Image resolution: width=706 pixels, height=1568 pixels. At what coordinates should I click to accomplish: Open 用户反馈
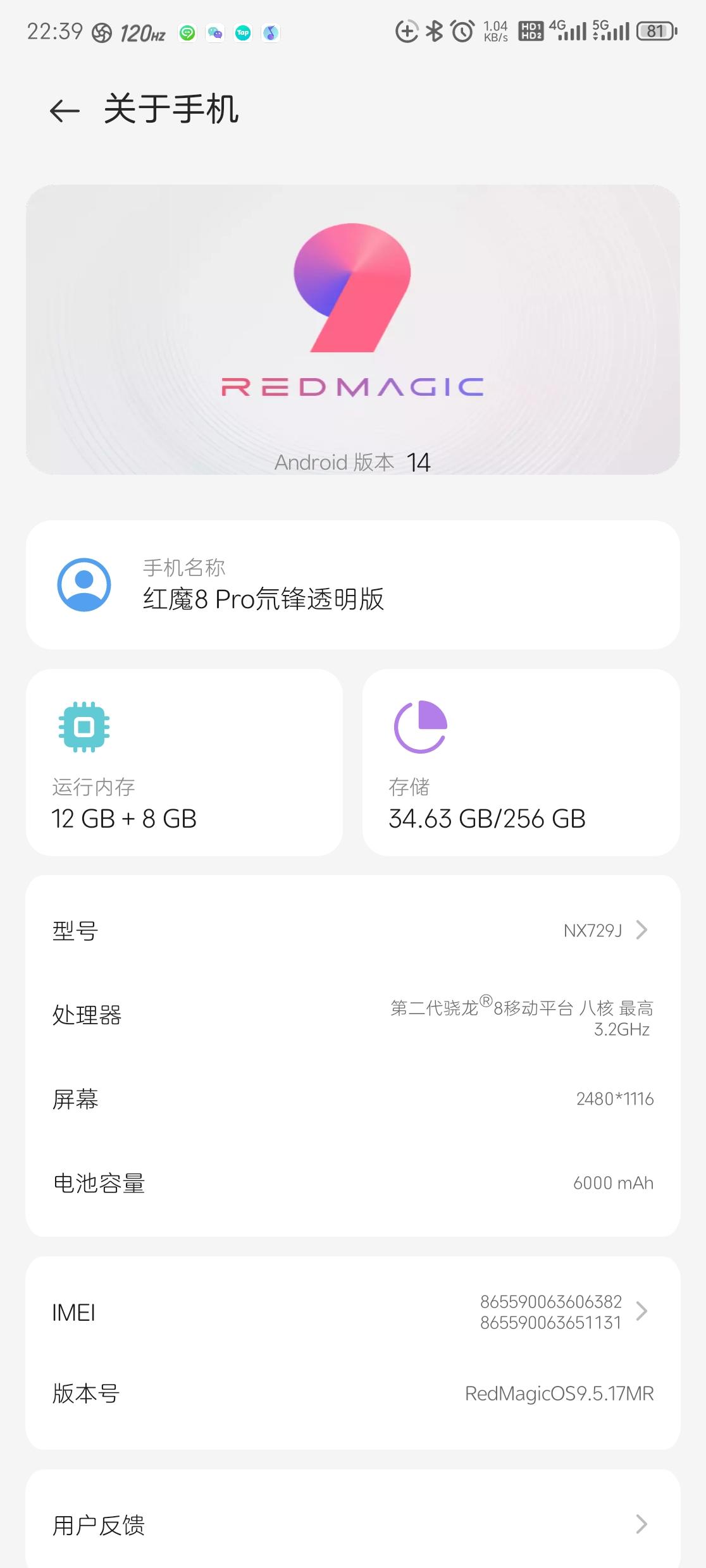(x=352, y=1524)
